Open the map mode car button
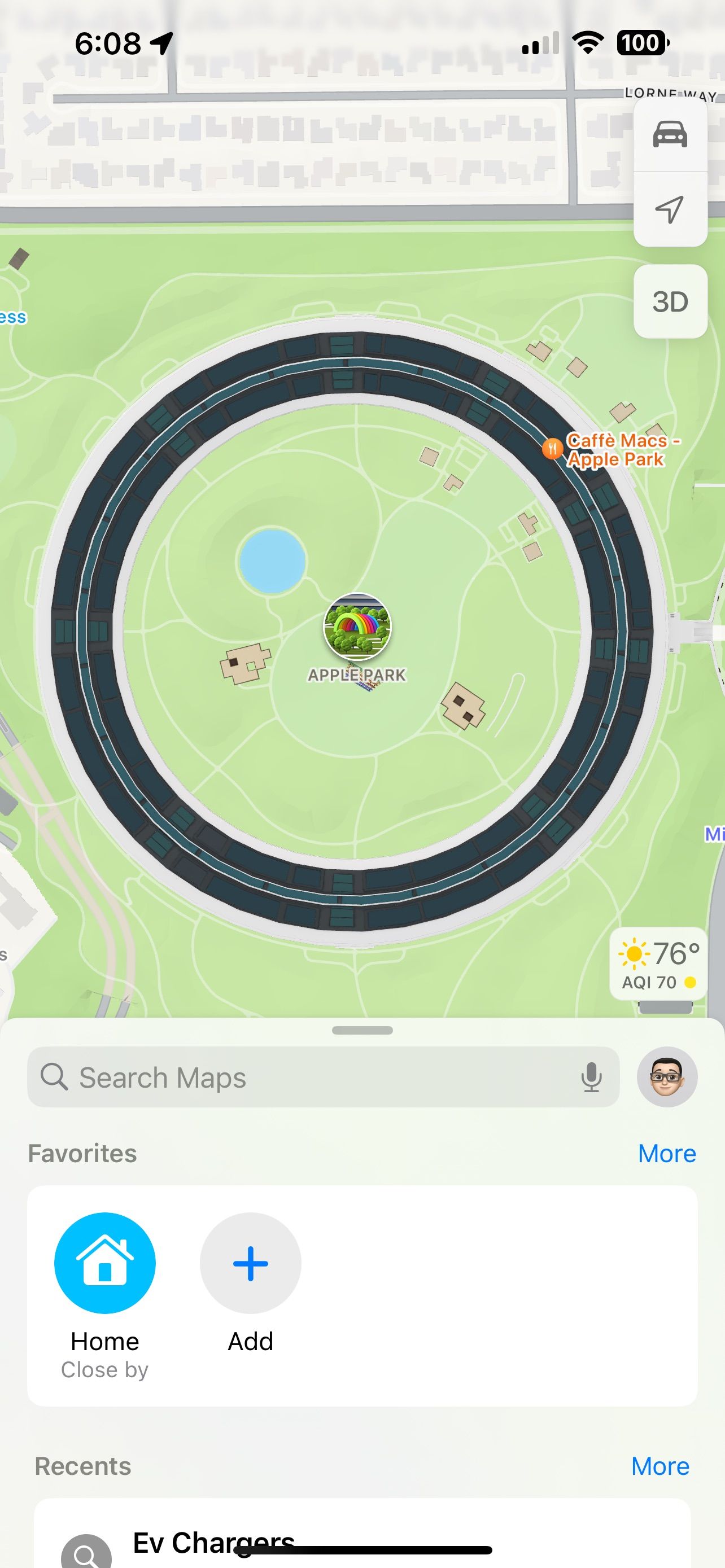The image size is (725, 1568). pos(670,134)
